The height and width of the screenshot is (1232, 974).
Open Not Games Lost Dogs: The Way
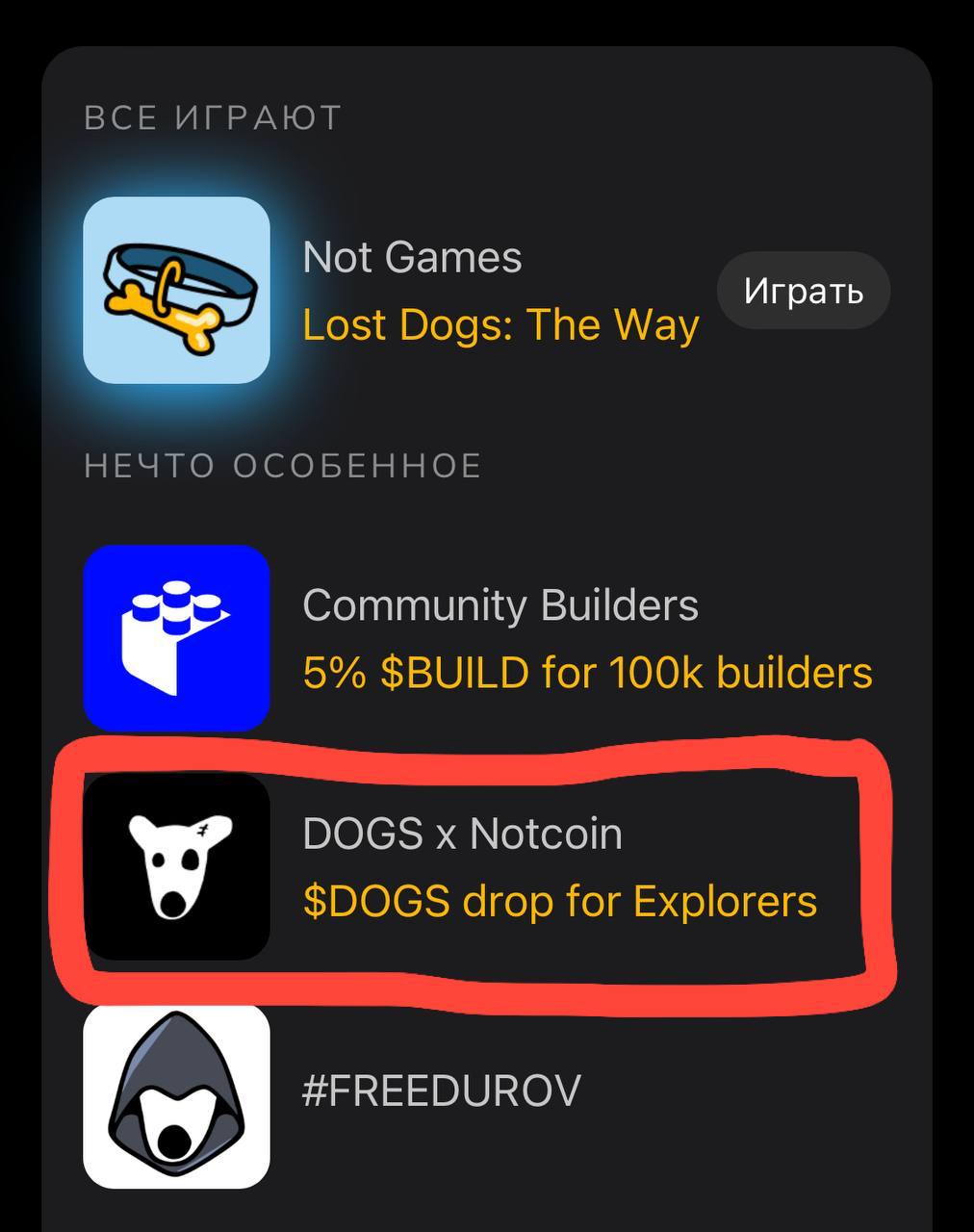click(x=500, y=291)
